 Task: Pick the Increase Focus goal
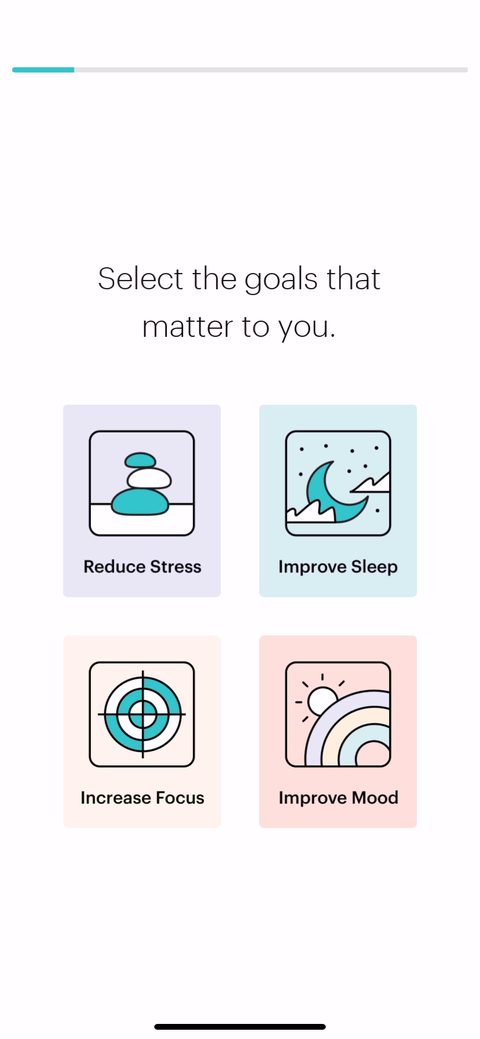(x=142, y=732)
